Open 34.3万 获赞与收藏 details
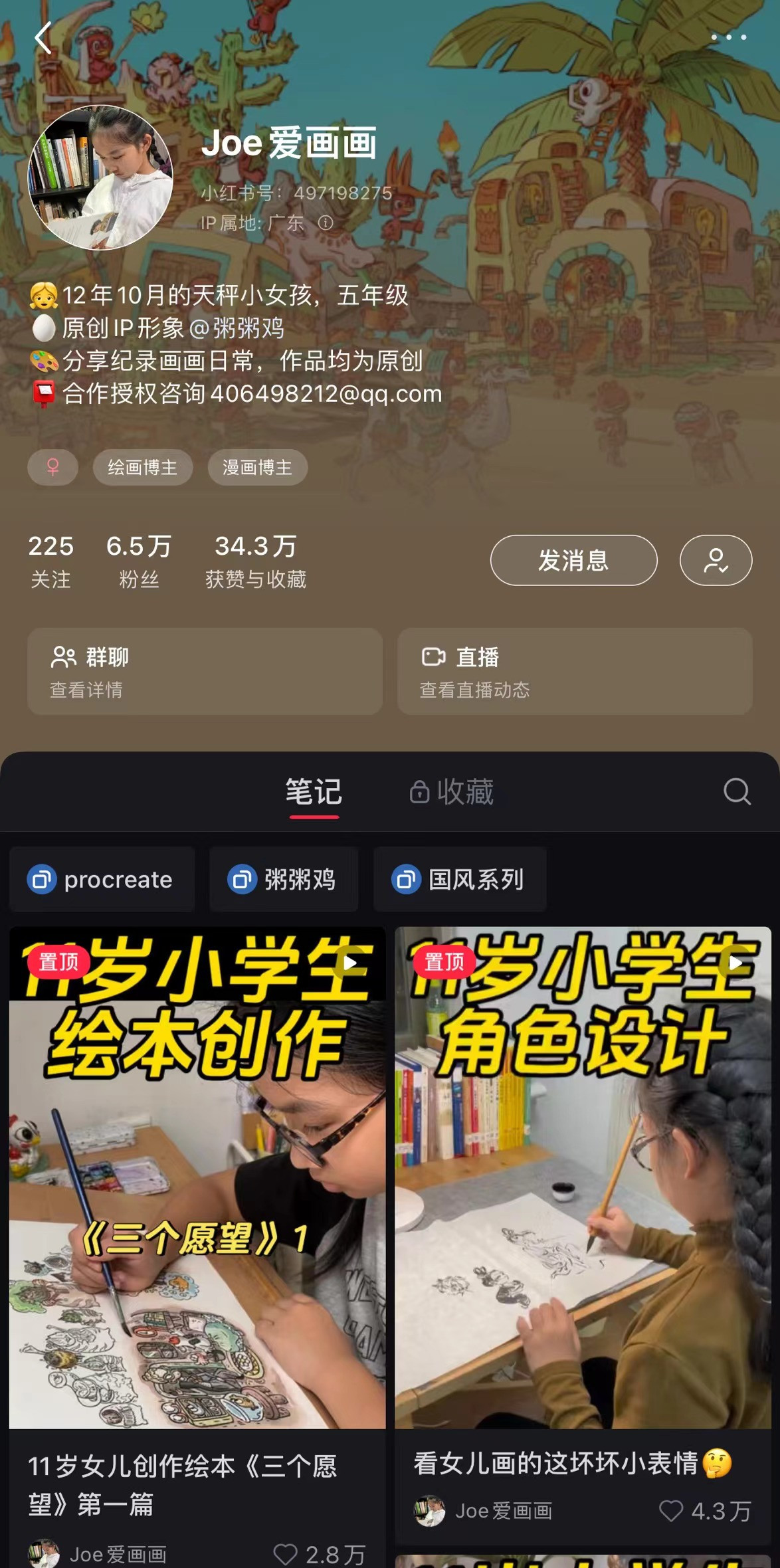 [256, 561]
